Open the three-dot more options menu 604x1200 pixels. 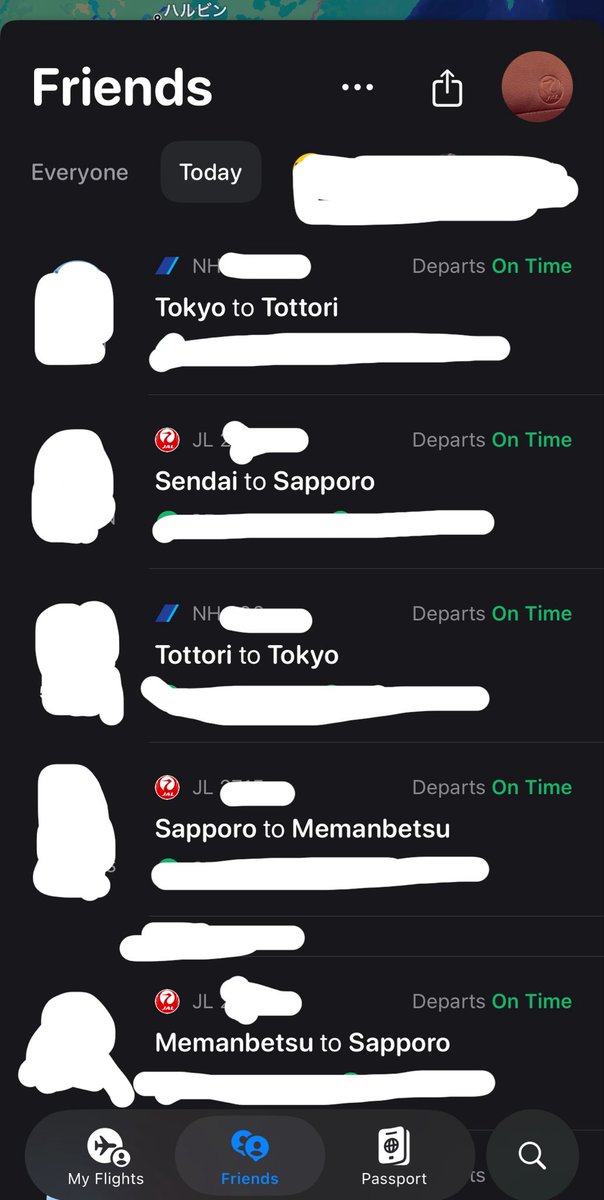[357, 88]
